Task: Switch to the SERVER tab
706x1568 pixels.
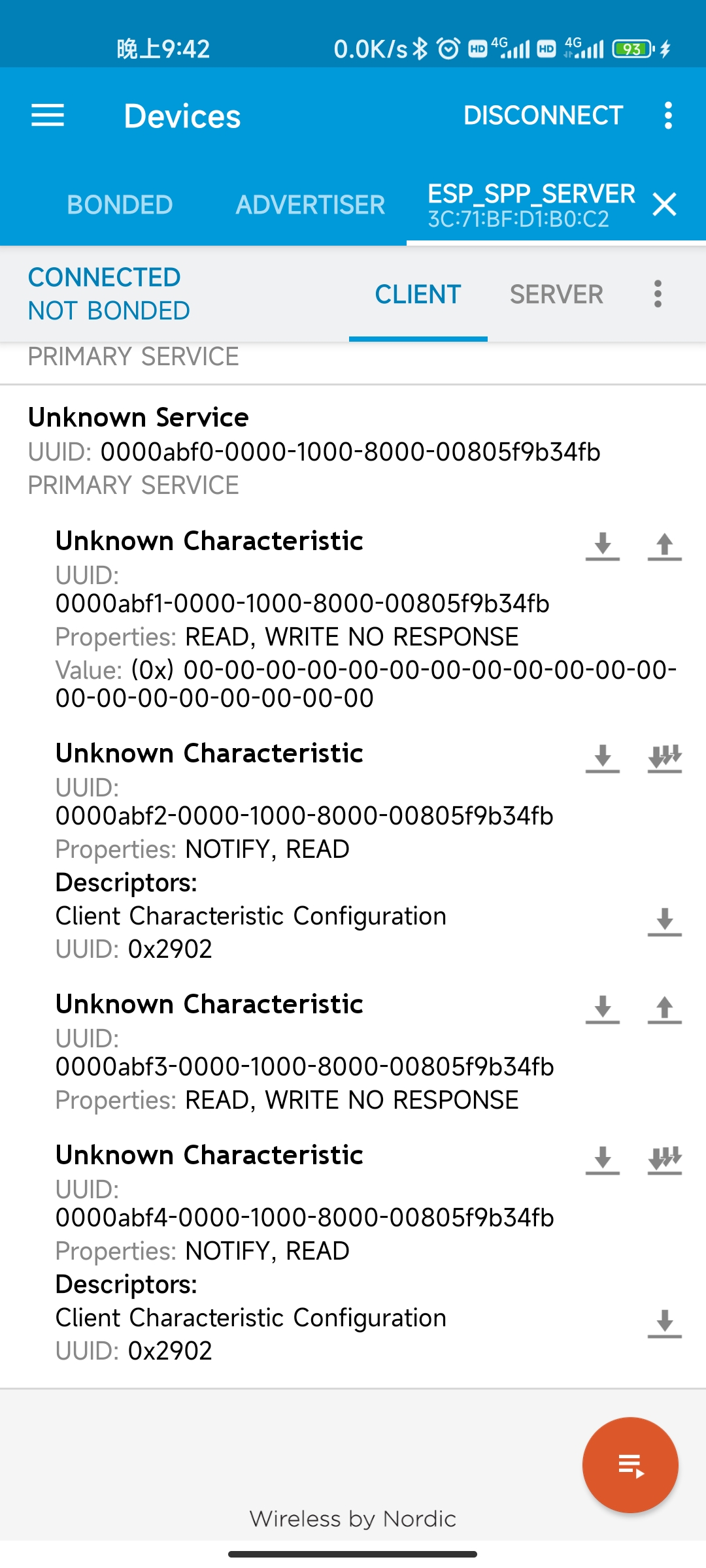Action: click(556, 295)
